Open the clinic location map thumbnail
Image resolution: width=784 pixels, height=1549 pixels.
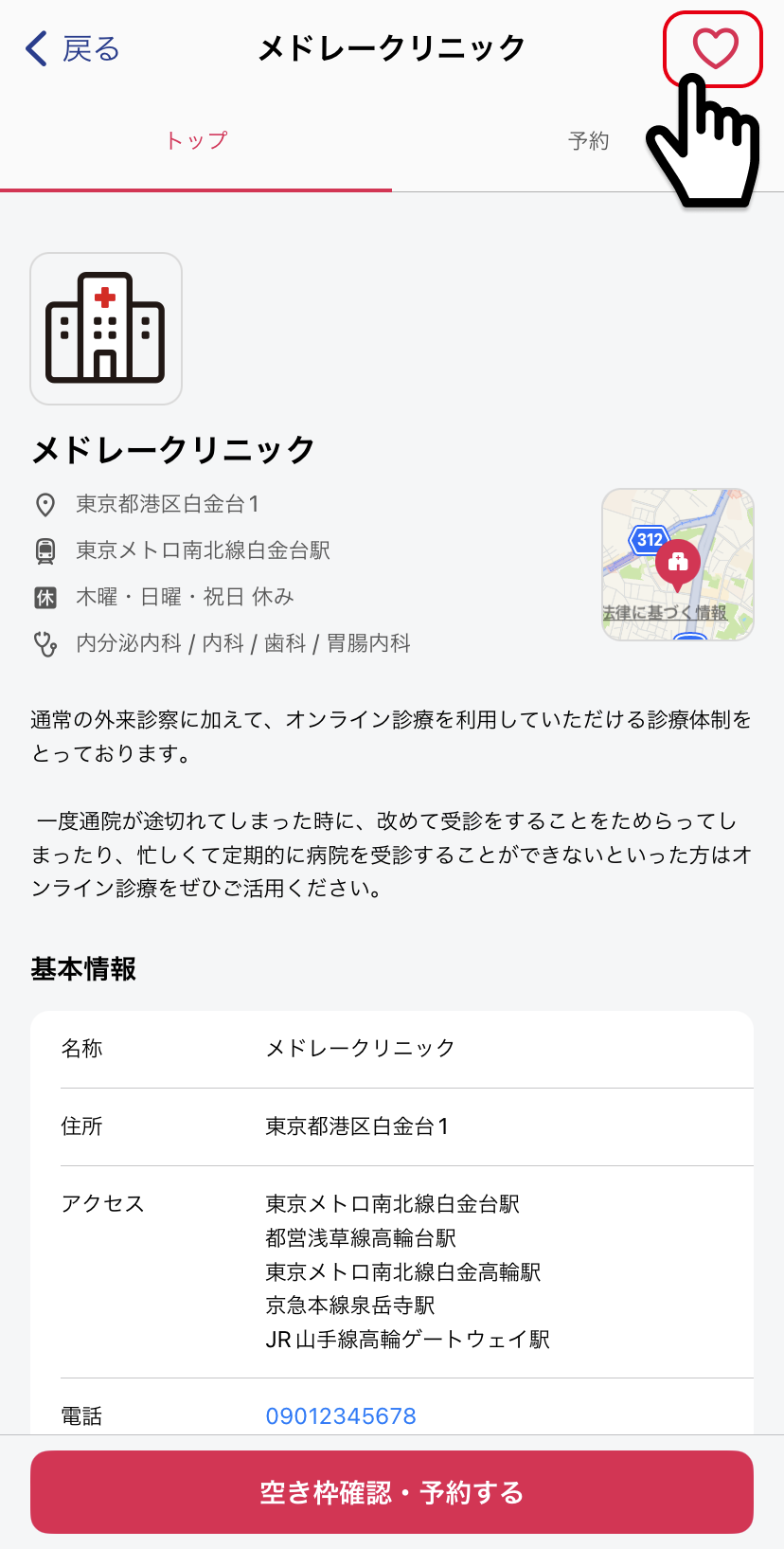coord(678,565)
